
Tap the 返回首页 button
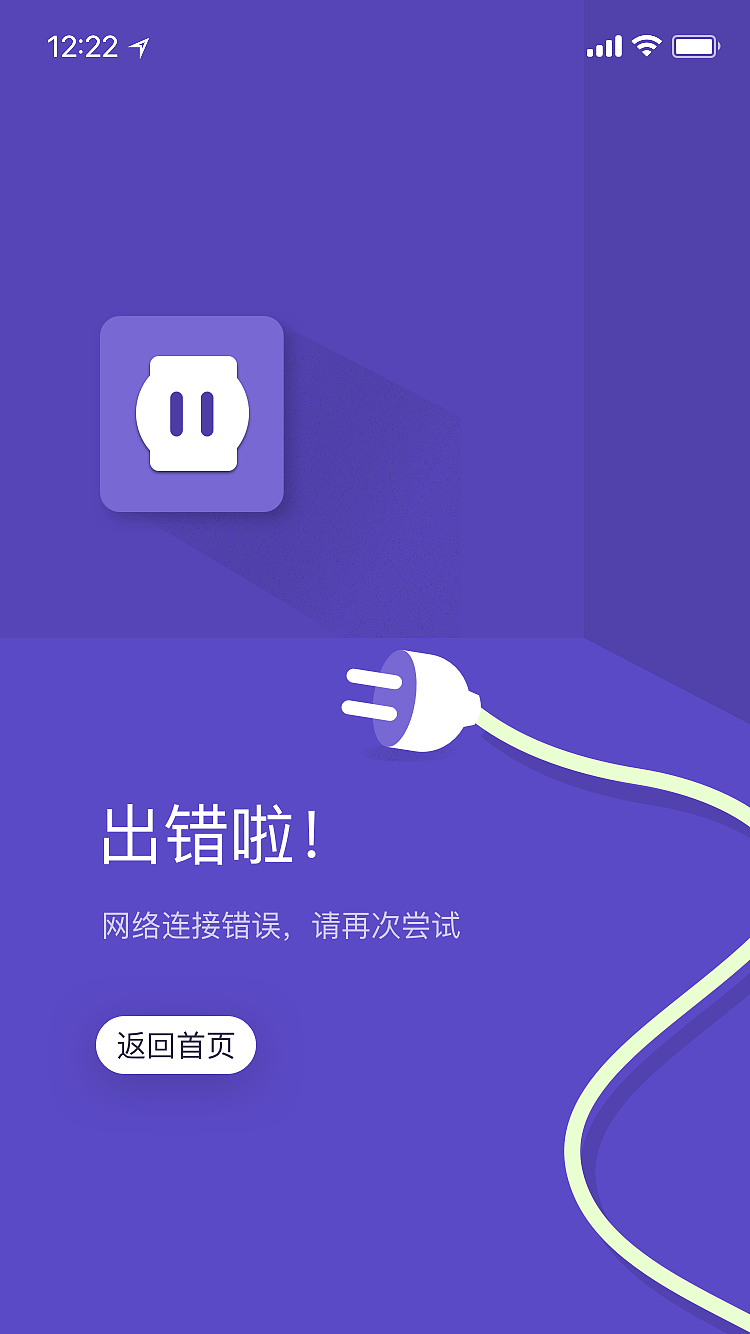point(175,1043)
